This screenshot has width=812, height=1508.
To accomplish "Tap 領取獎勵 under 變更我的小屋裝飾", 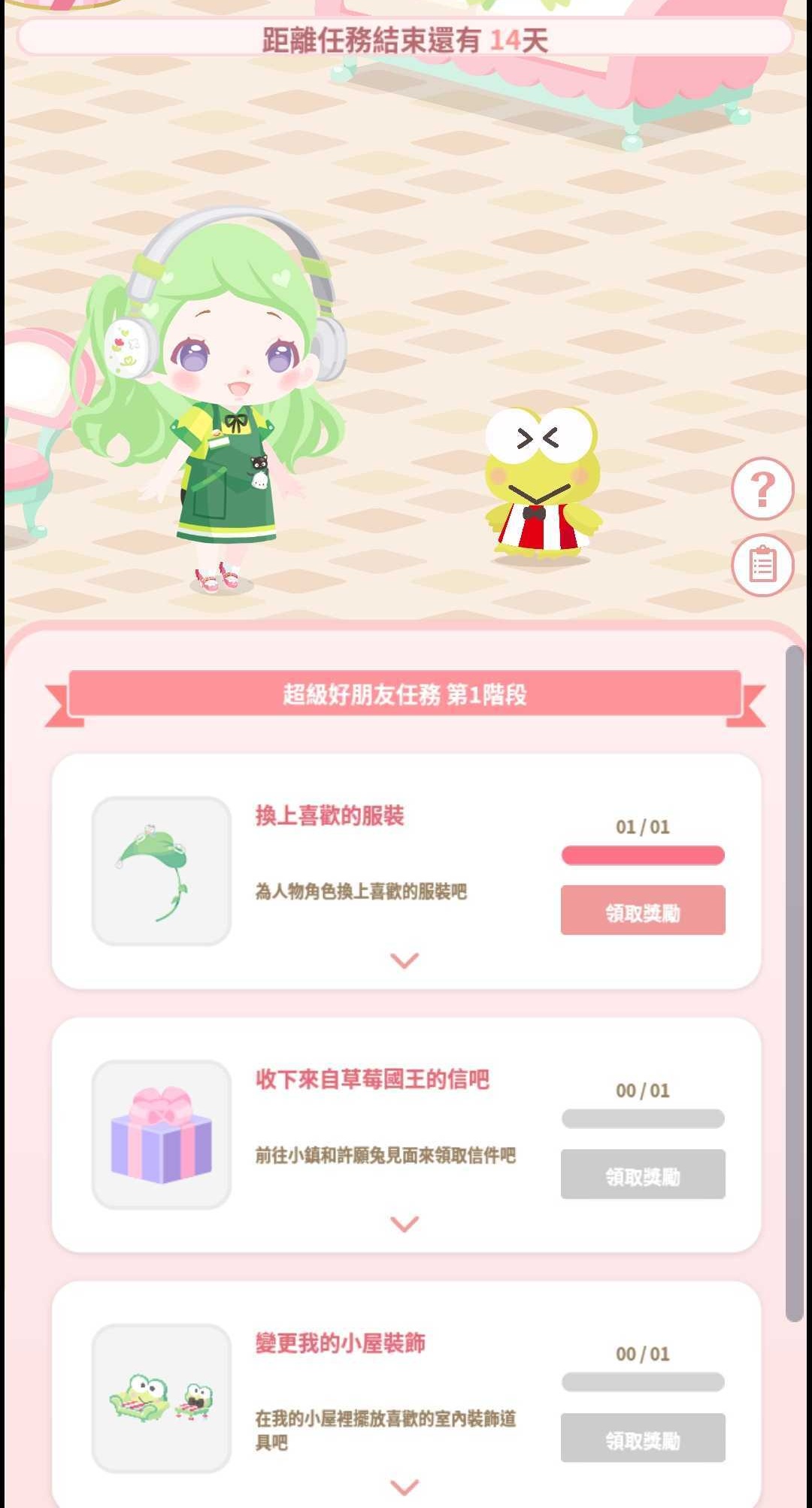I will [643, 1438].
